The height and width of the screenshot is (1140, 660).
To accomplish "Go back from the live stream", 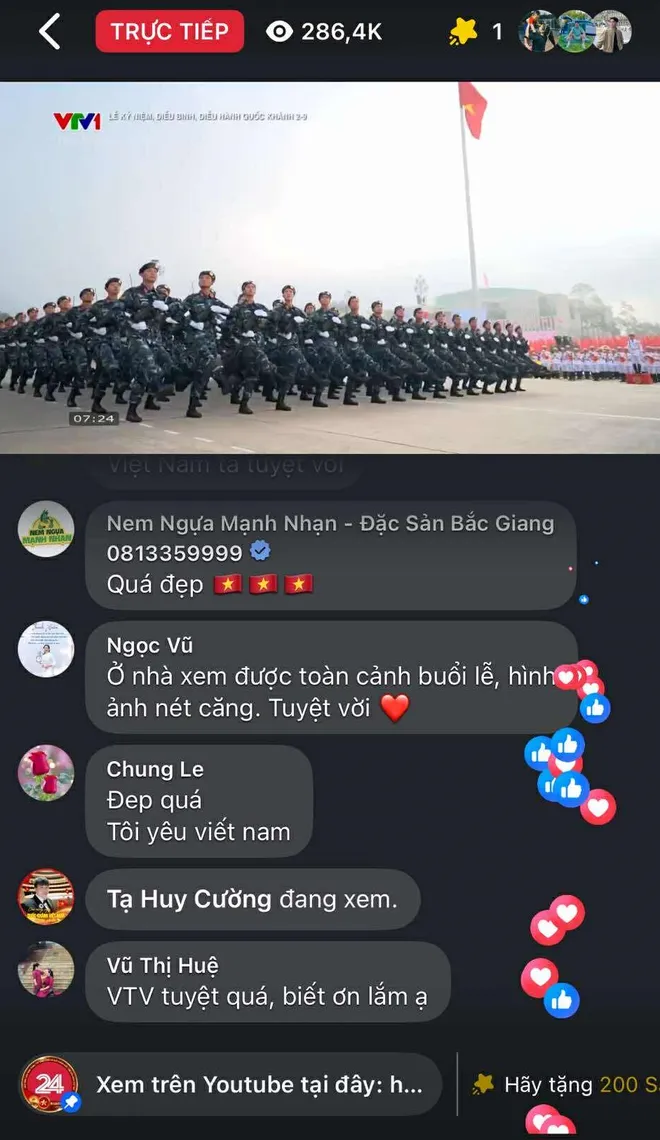I will tap(49, 32).
